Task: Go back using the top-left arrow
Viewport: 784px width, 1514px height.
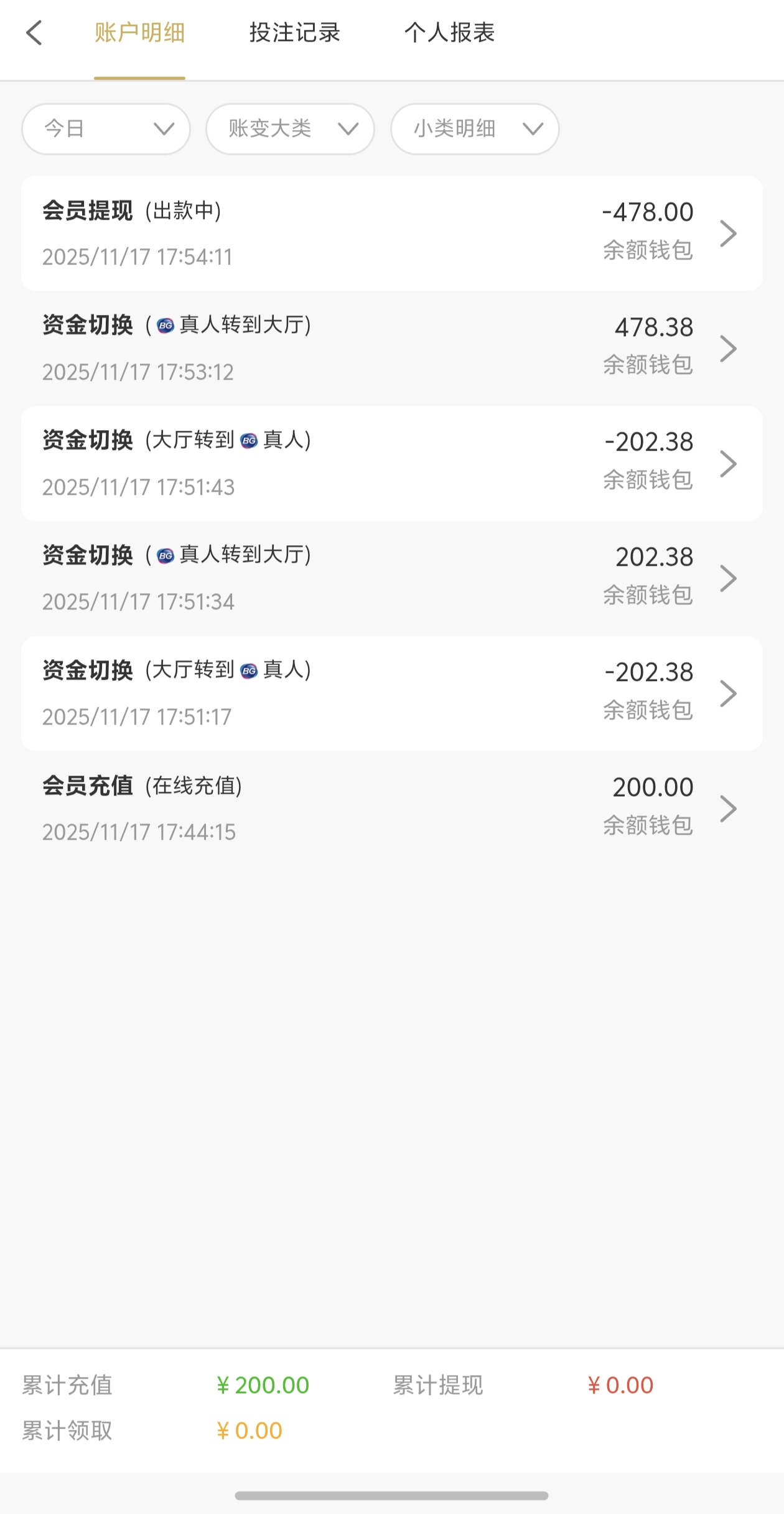Action: coord(34,33)
